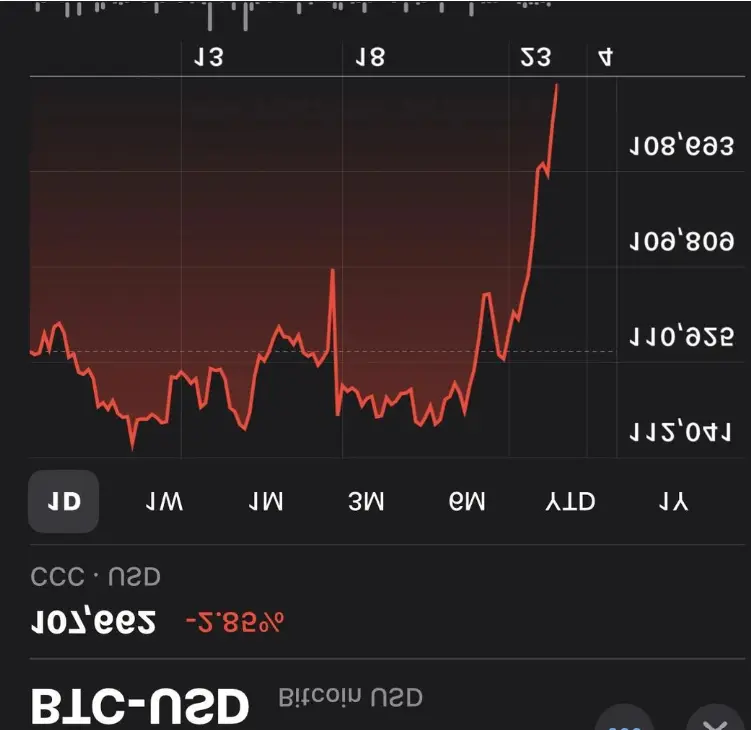Select the 1D time range
This screenshot has height=730, width=751.
(x=64, y=502)
